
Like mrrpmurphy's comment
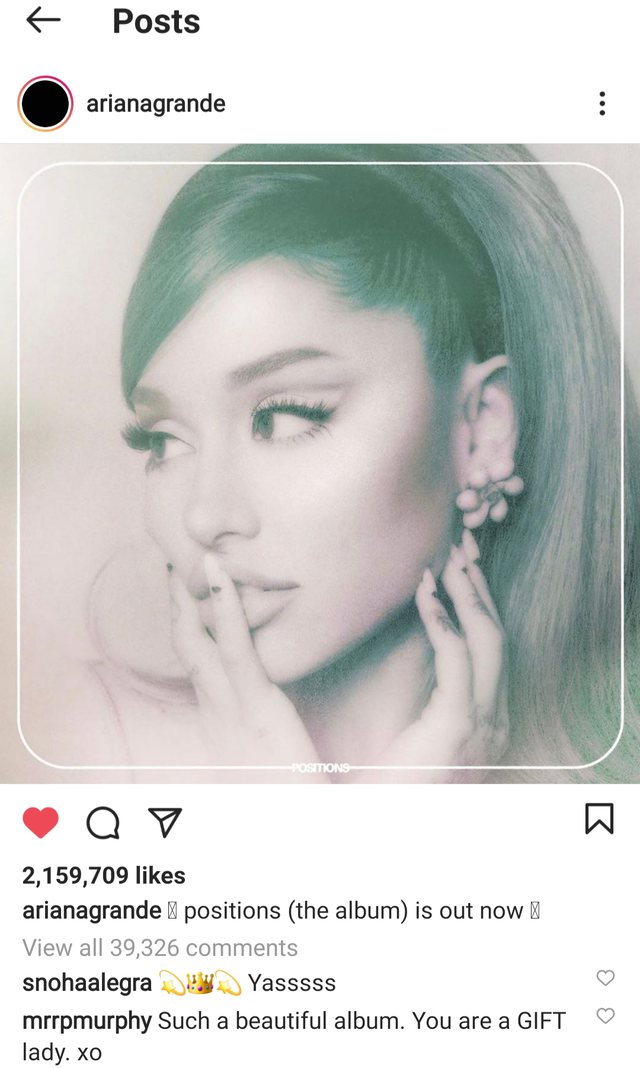click(605, 1016)
